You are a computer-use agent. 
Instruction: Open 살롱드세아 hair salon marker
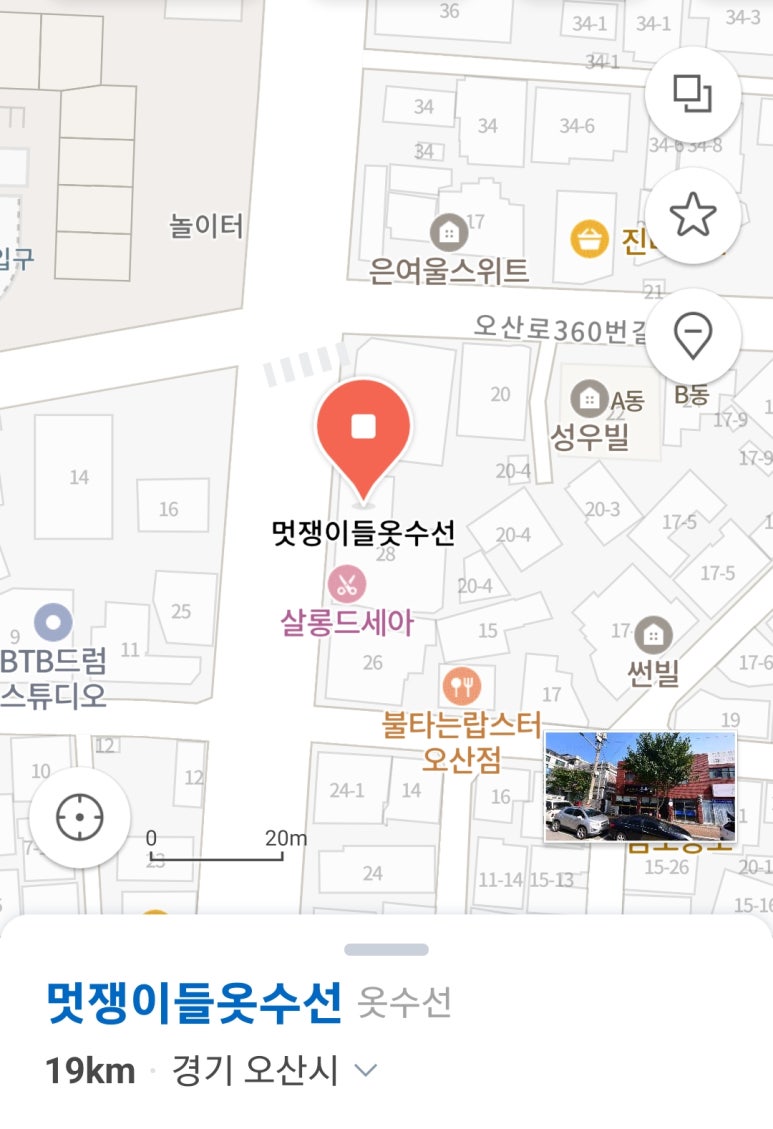click(347, 584)
